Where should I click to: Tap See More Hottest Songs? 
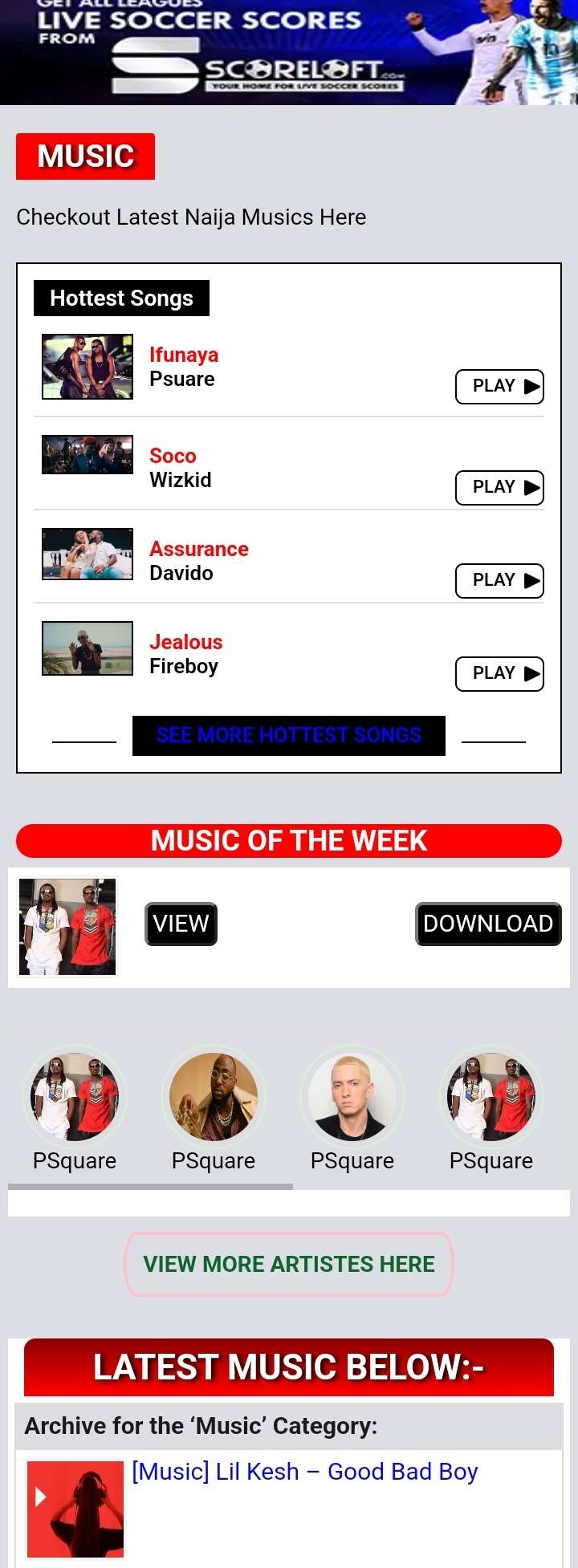tap(289, 736)
